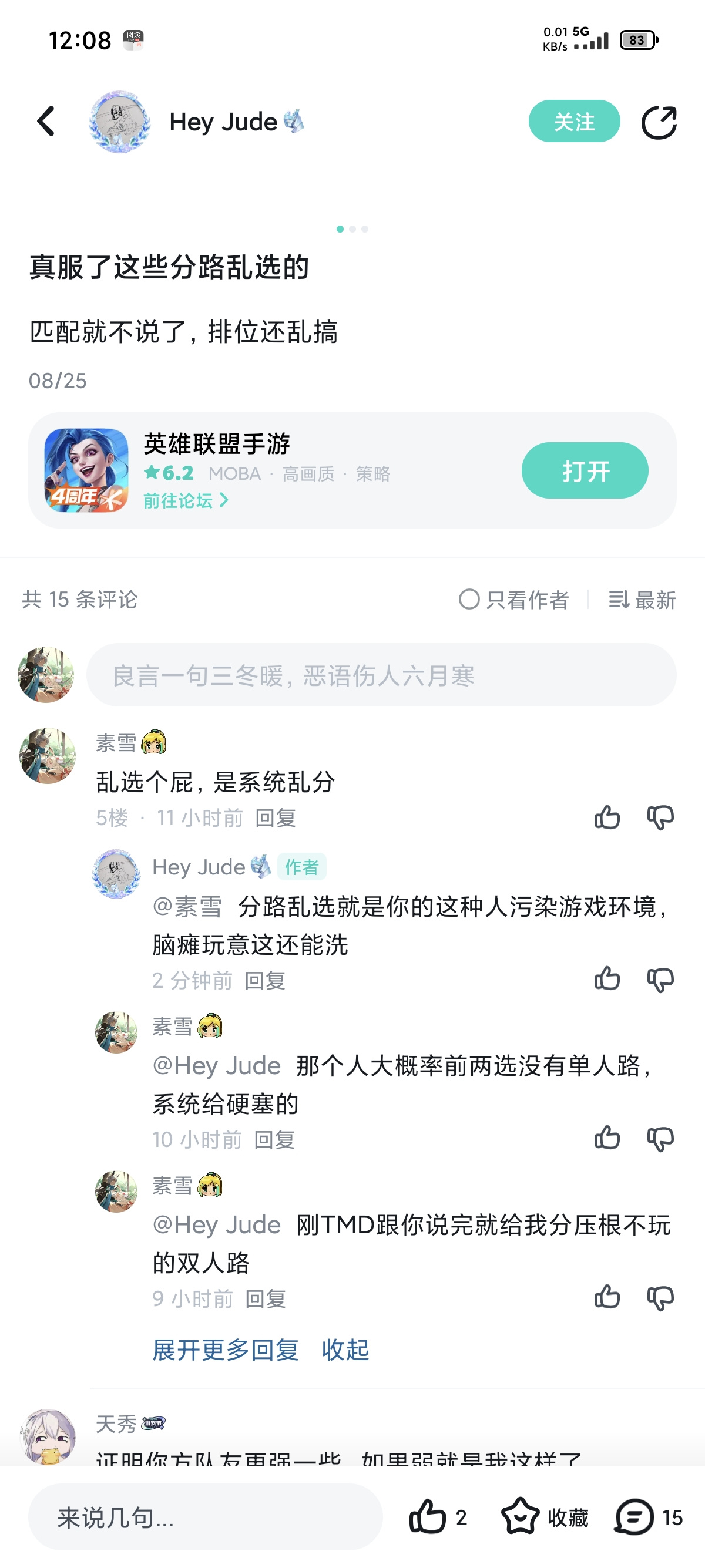Expand more replies via 展开更多回复
Viewport: 705px width, 1568px height.
pyautogui.click(x=225, y=1350)
